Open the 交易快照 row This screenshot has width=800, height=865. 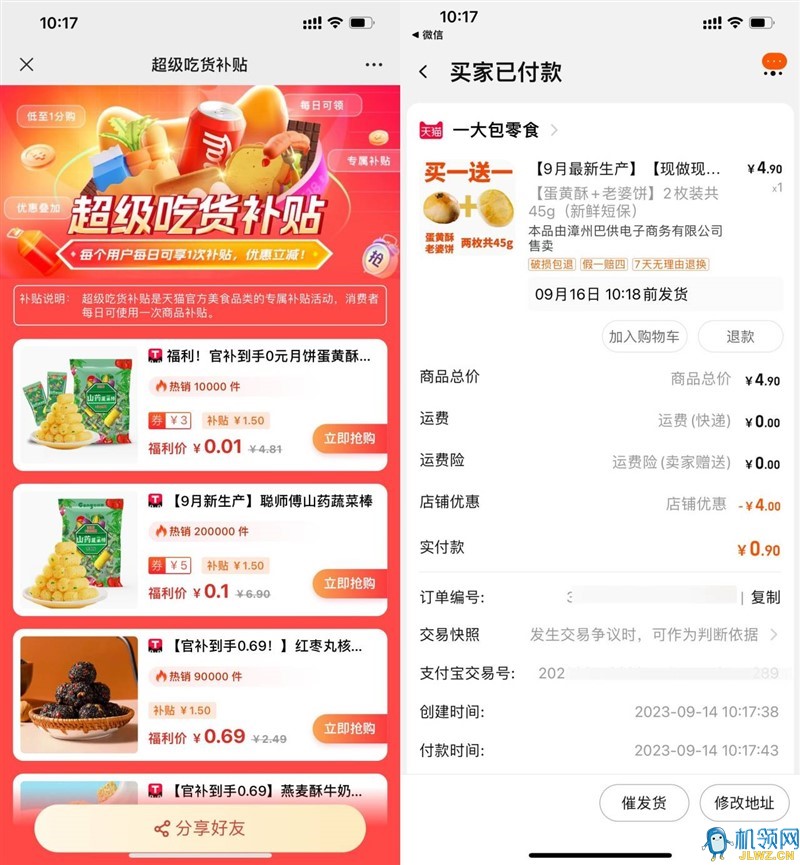tap(600, 634)
